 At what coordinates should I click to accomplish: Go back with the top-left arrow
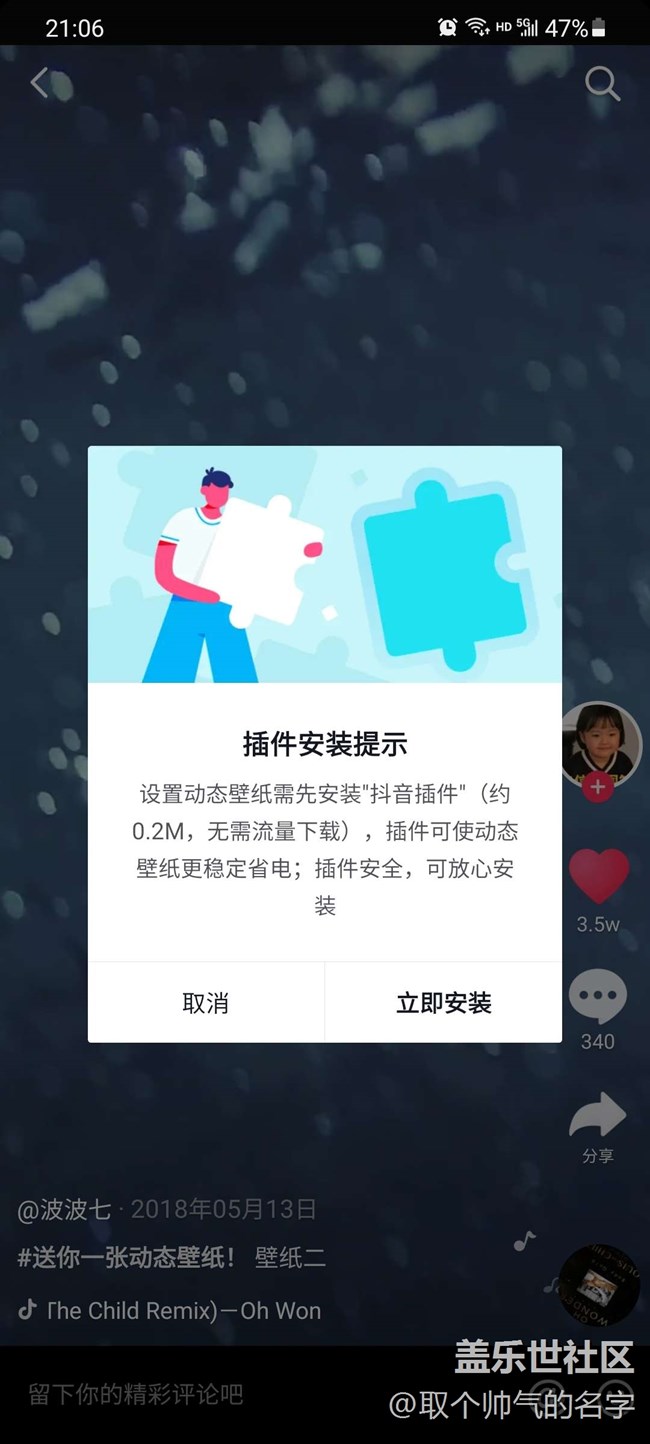point(40,83)
